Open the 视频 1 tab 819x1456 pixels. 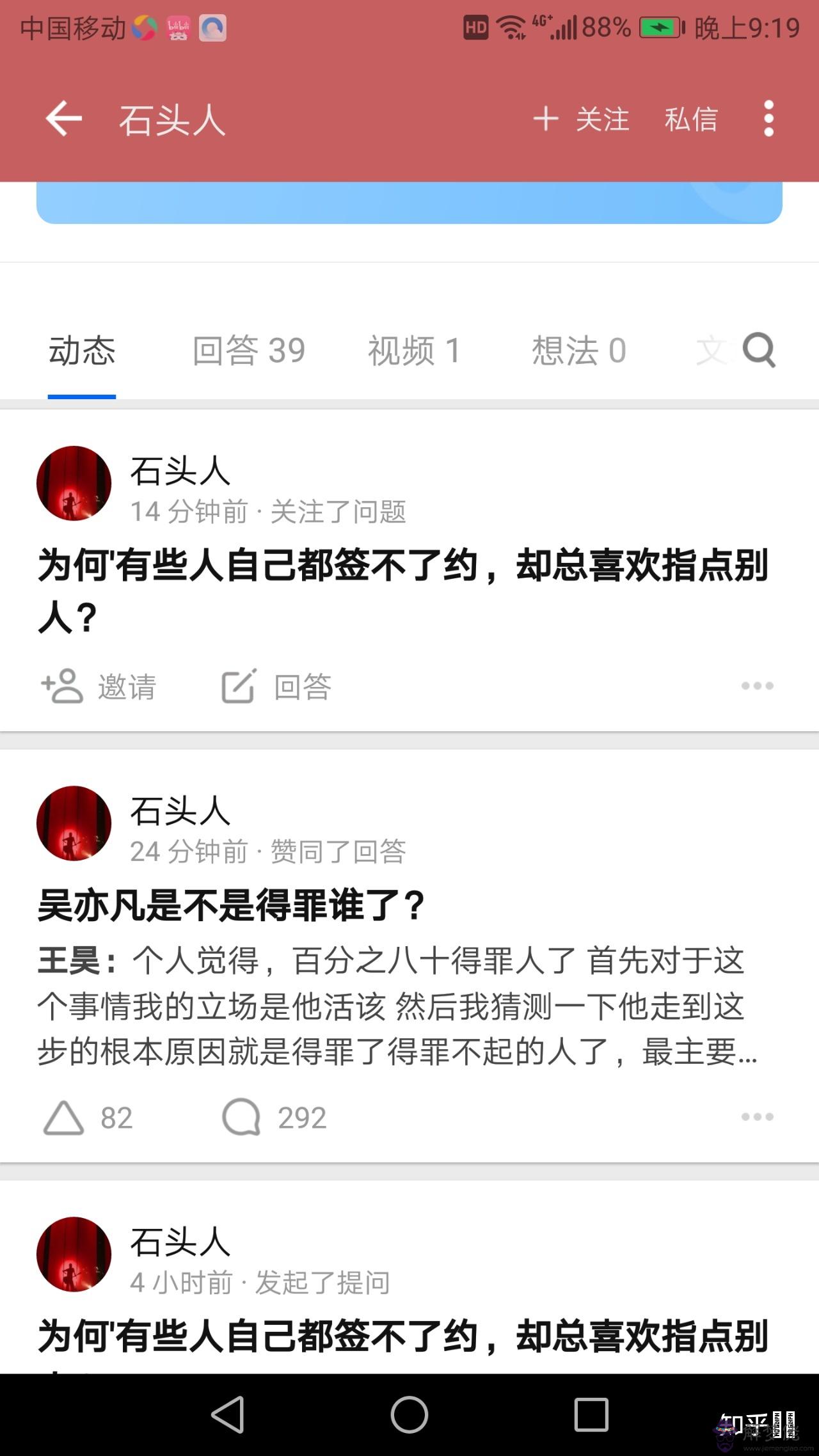414,351
